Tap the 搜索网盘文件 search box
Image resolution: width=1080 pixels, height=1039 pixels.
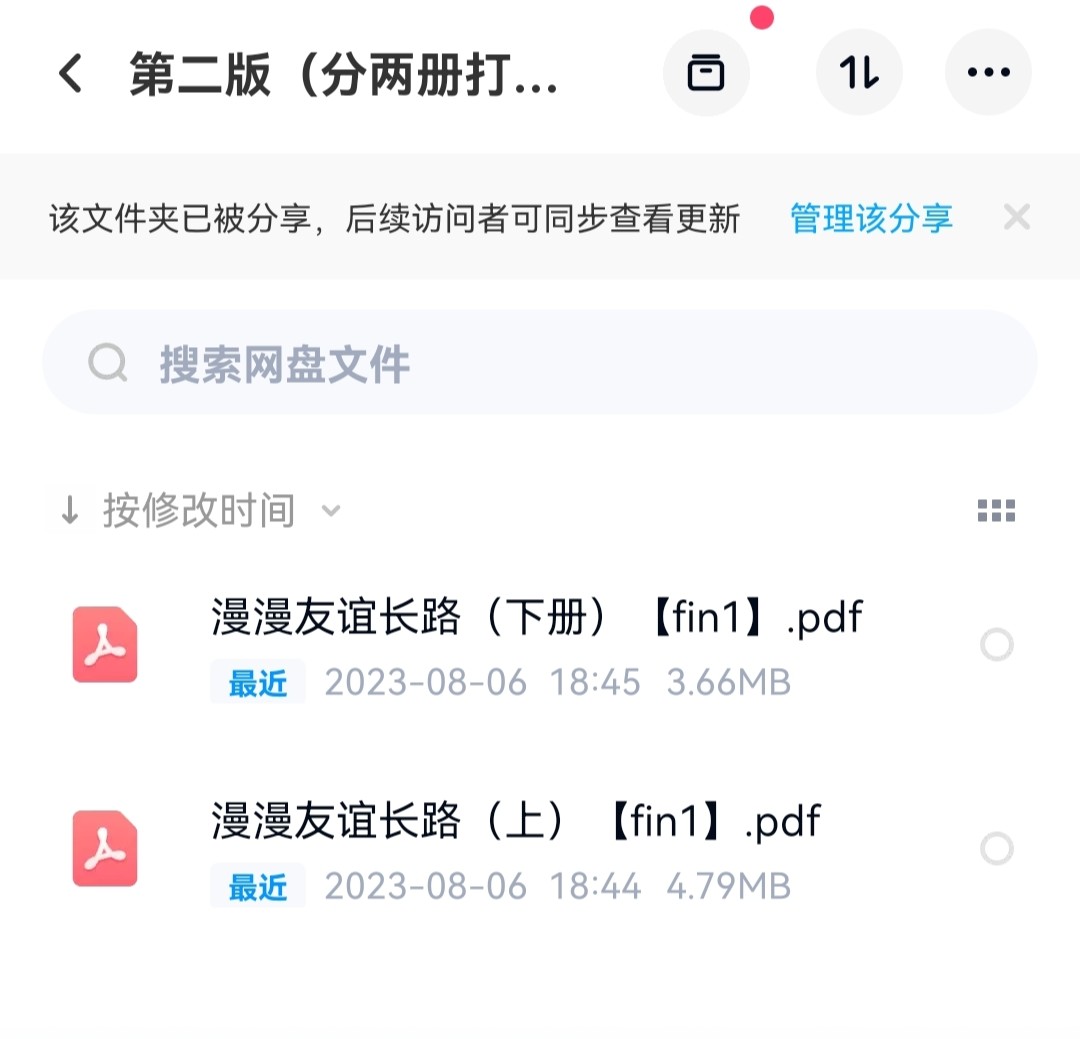(x=540, y=363)
